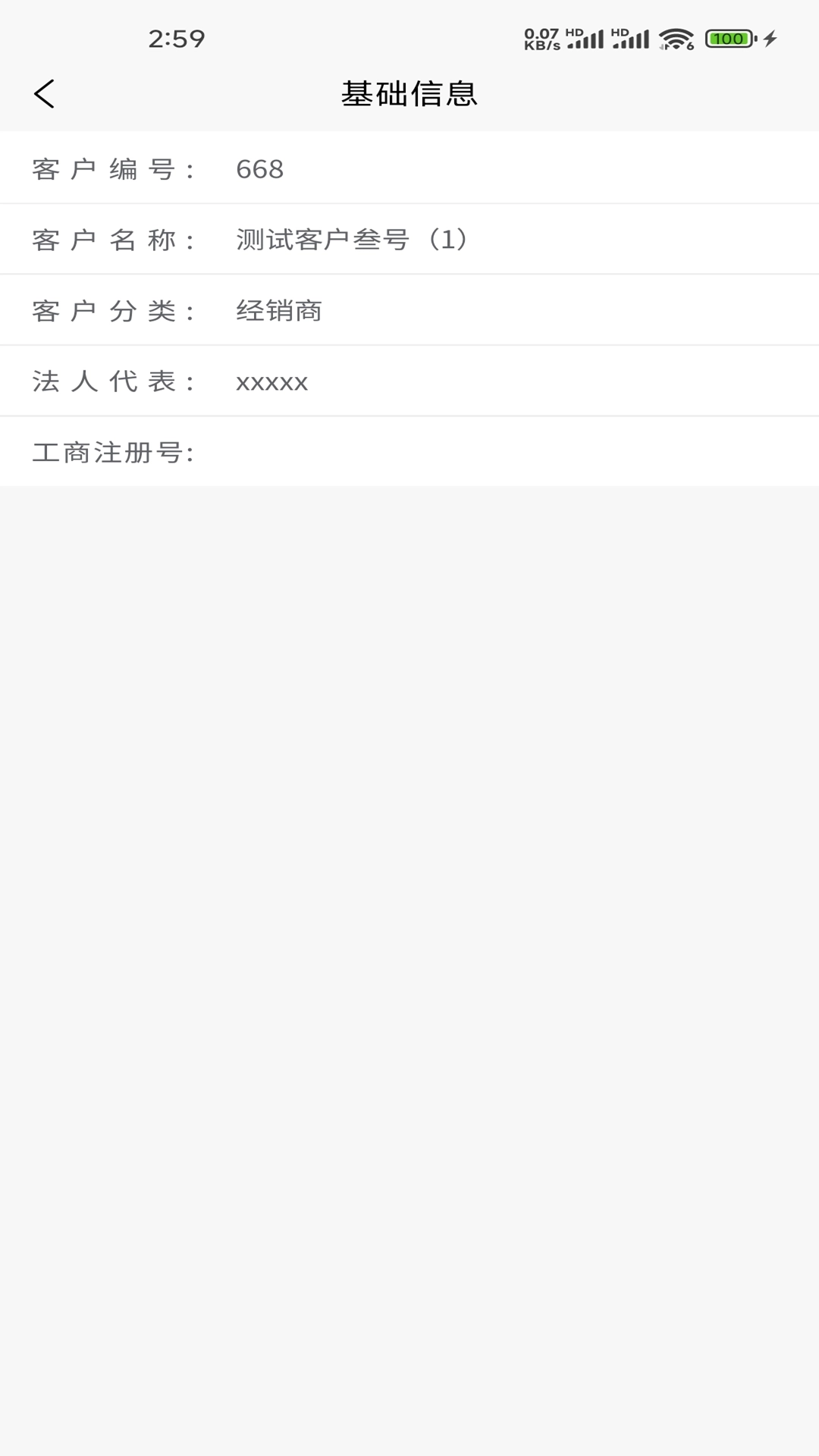This screenshot has height=1456, width=819.
Task: Tap the Wi-Fi signal icon
Action: click(x=677, y=36)
